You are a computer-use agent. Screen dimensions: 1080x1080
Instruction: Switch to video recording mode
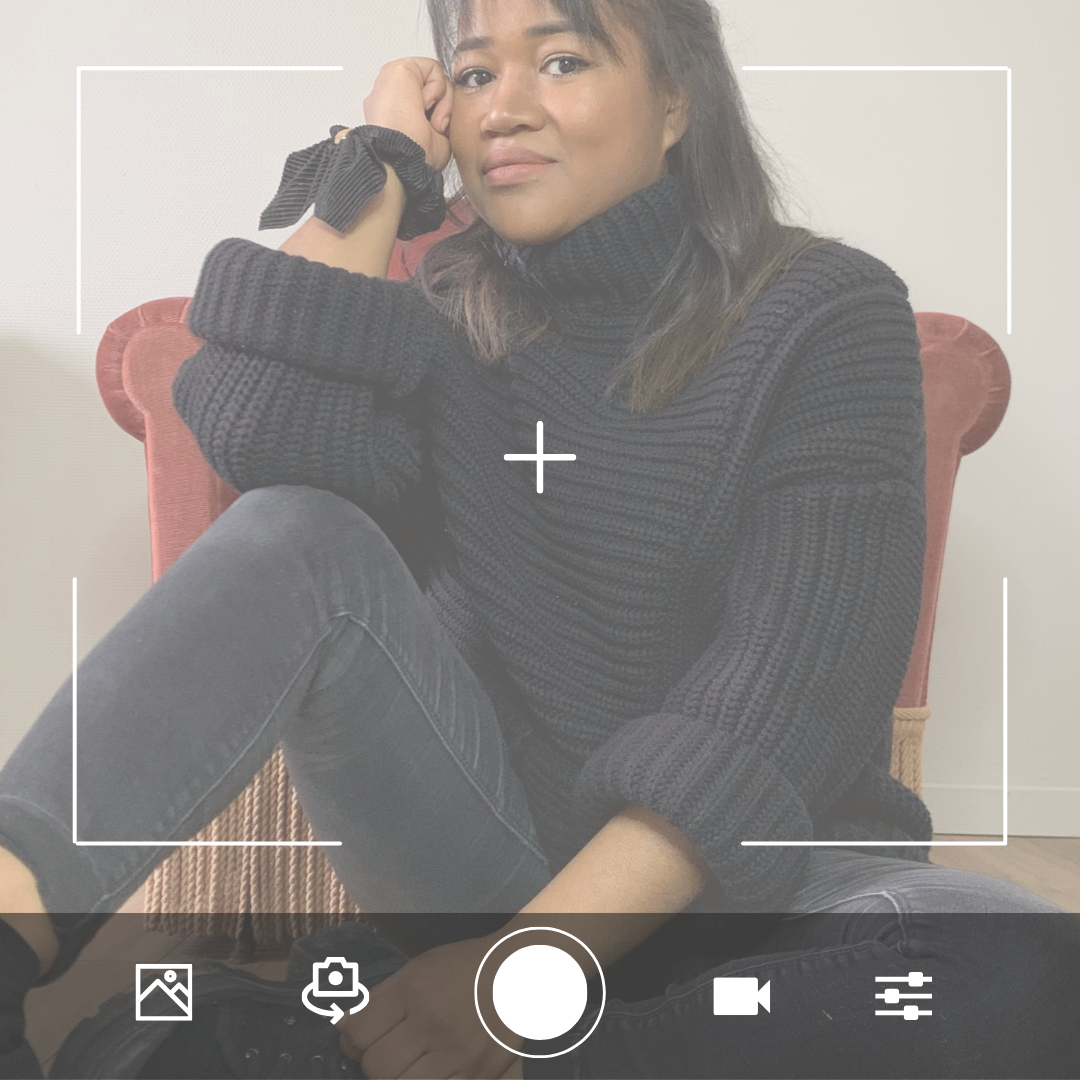[x=741, y=997]
